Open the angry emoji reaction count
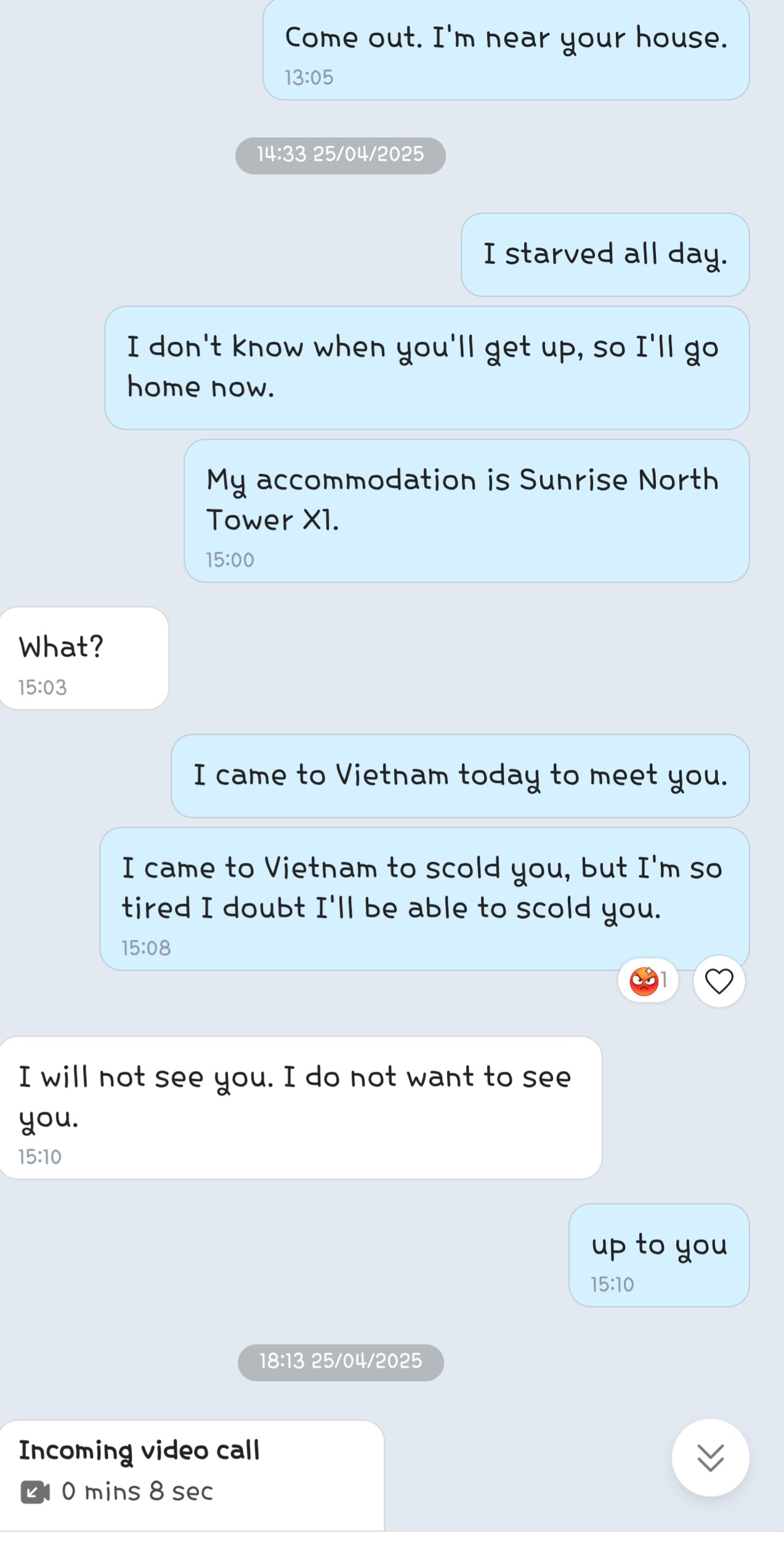This screenshot has height=1543, width=784. [648, 981]
